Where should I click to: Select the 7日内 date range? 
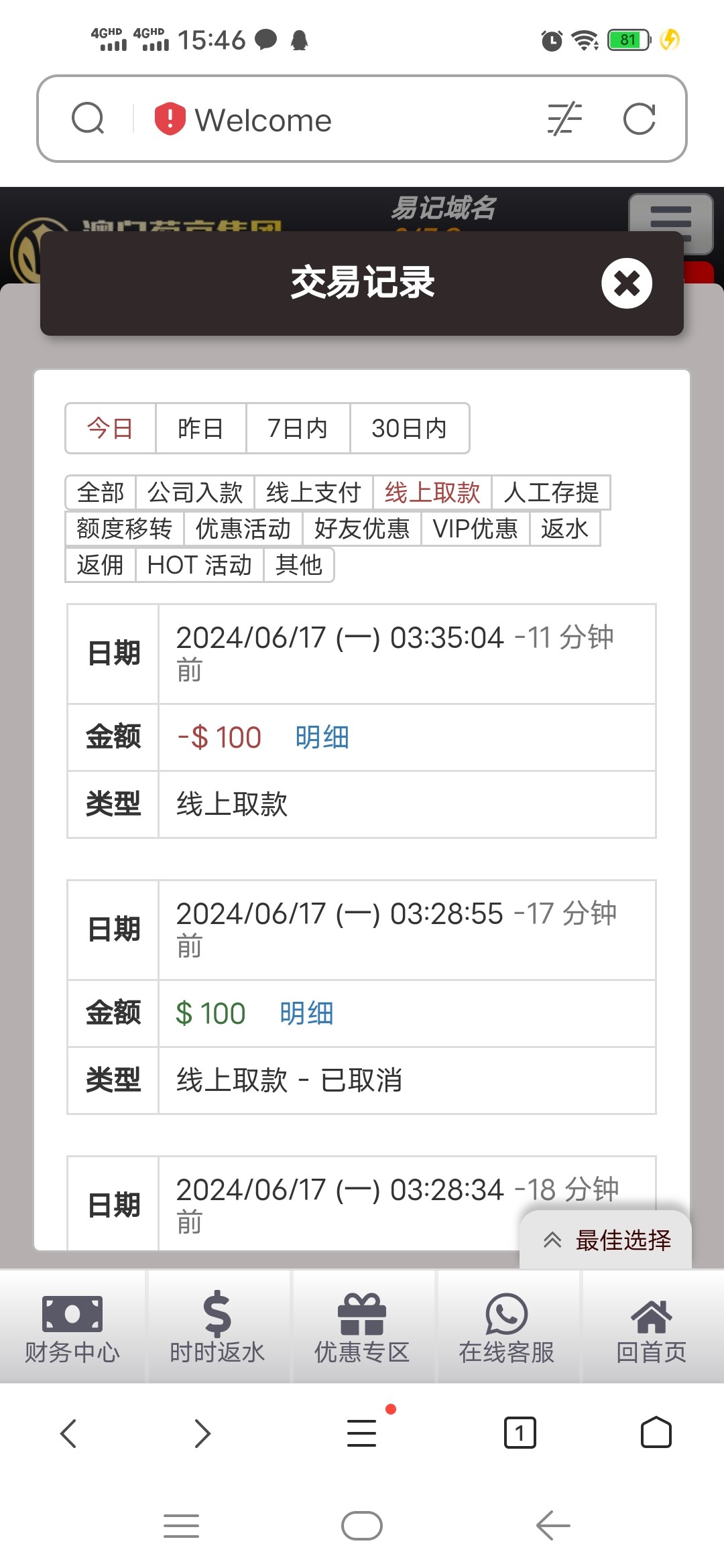[298, 428]
